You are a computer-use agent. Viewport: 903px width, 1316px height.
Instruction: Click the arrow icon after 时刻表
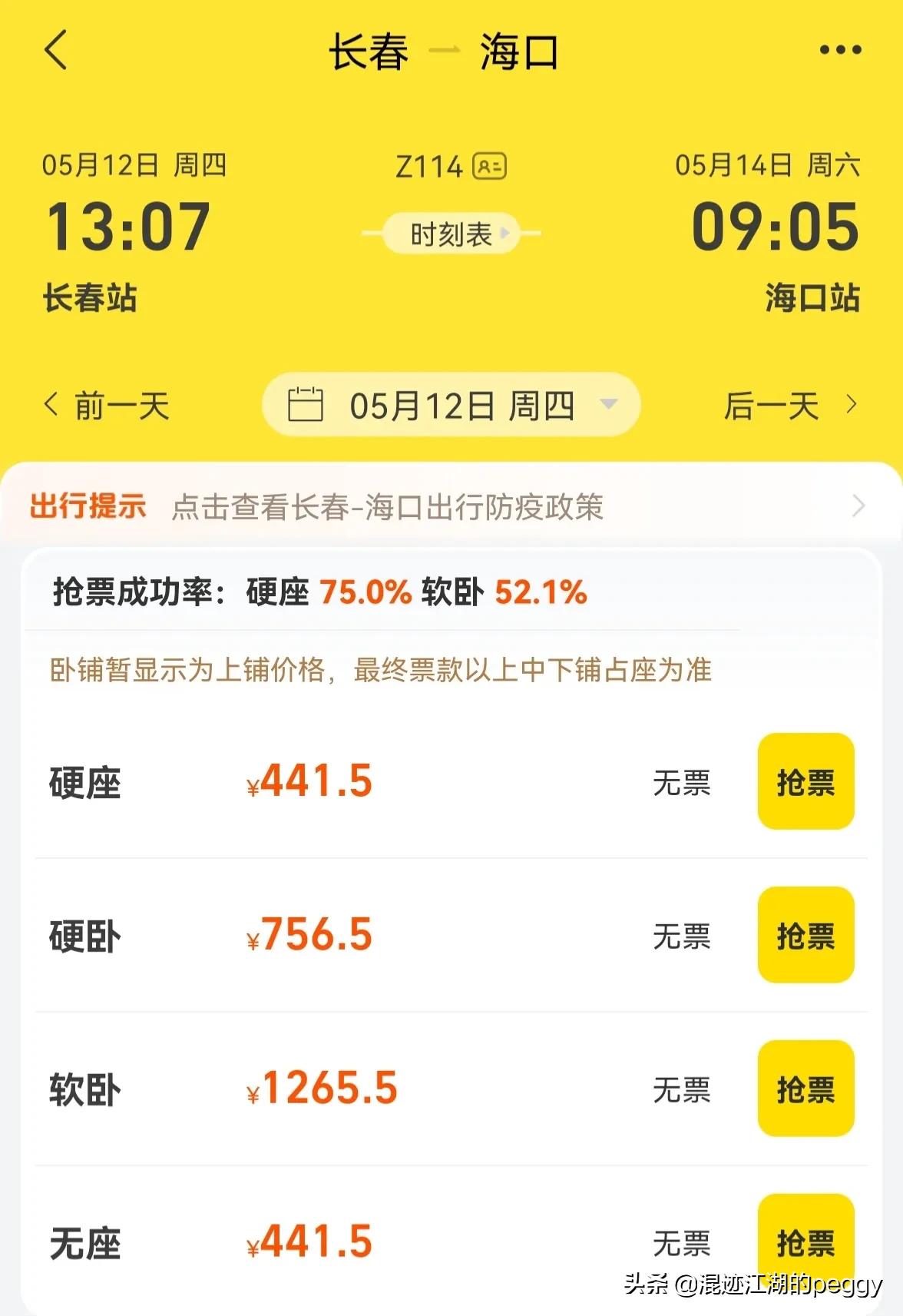(503, 233)
